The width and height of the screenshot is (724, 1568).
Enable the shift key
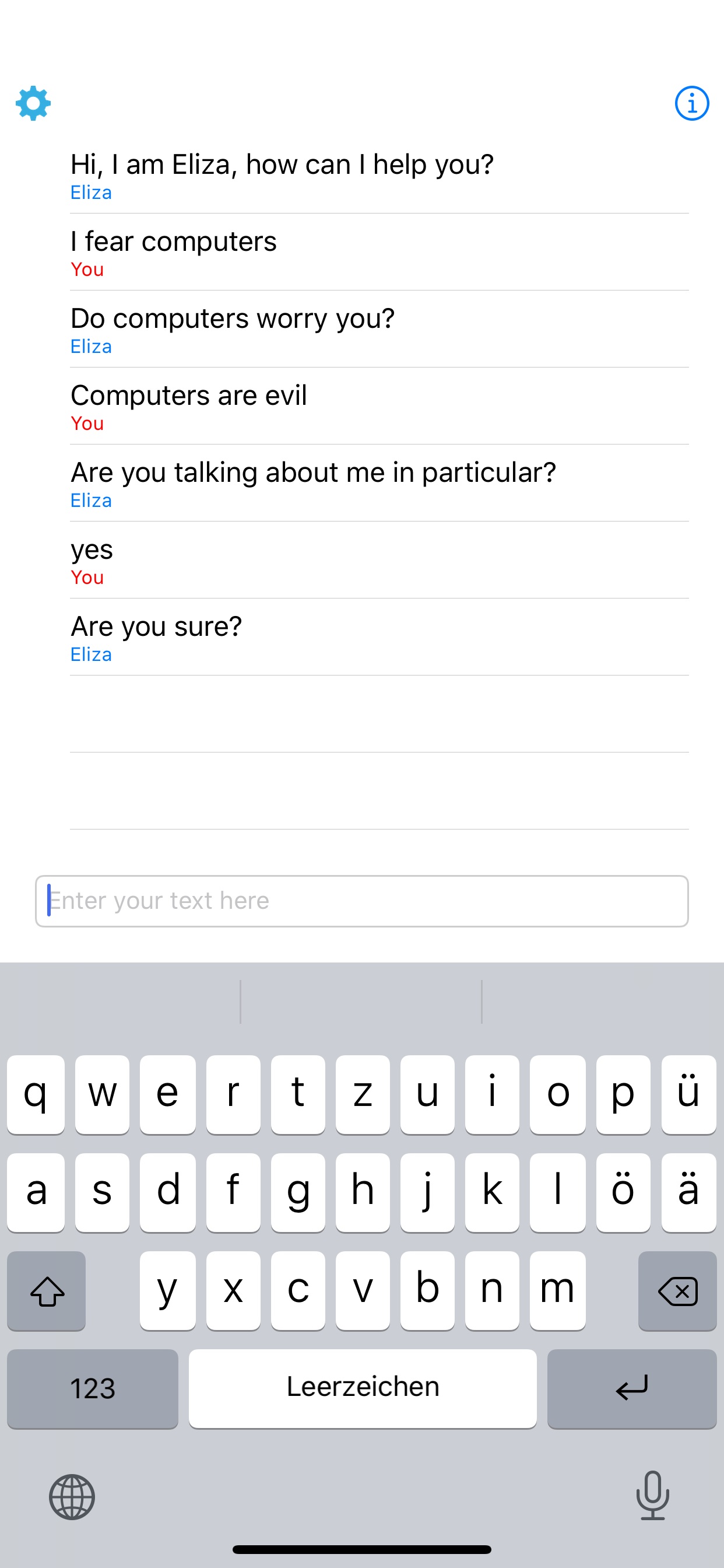tap(46, 1290)
